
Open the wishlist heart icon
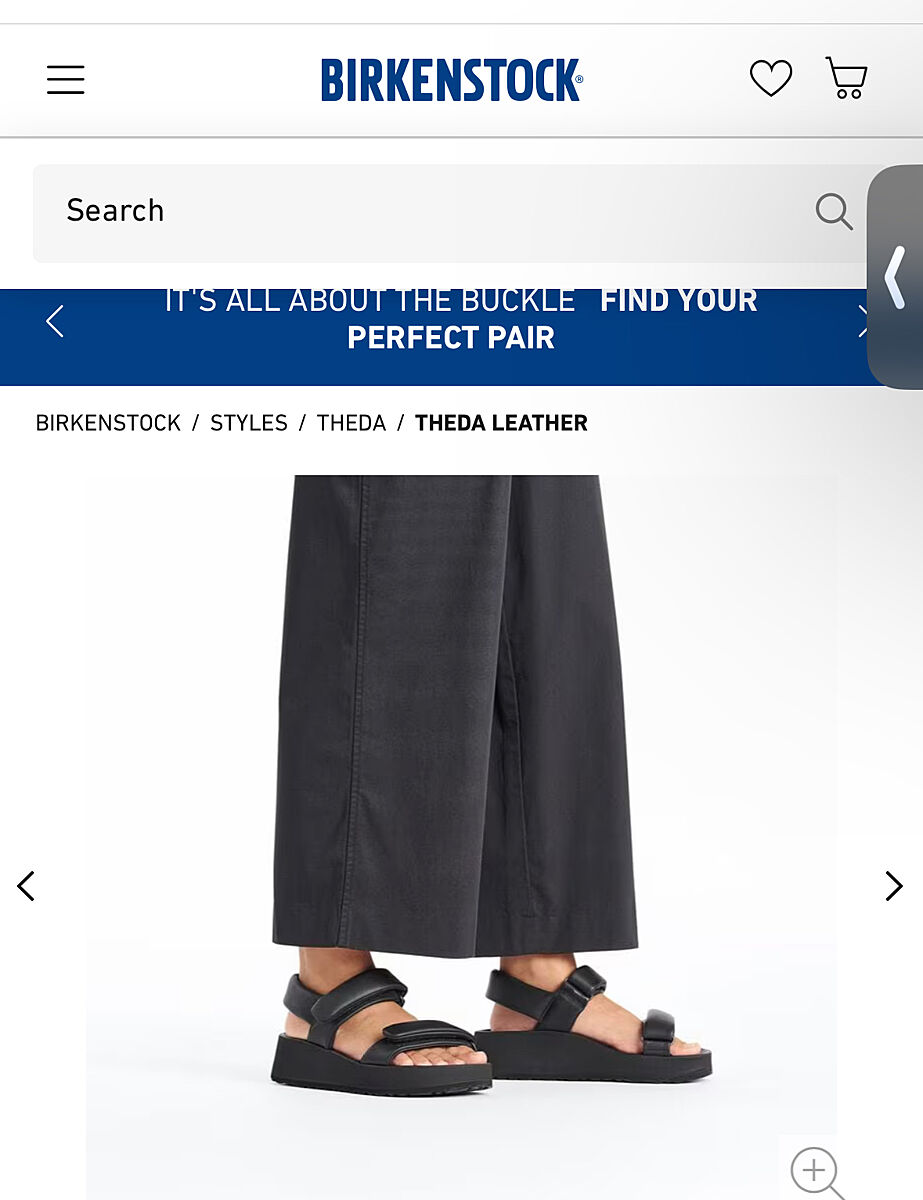pos(771,79)
